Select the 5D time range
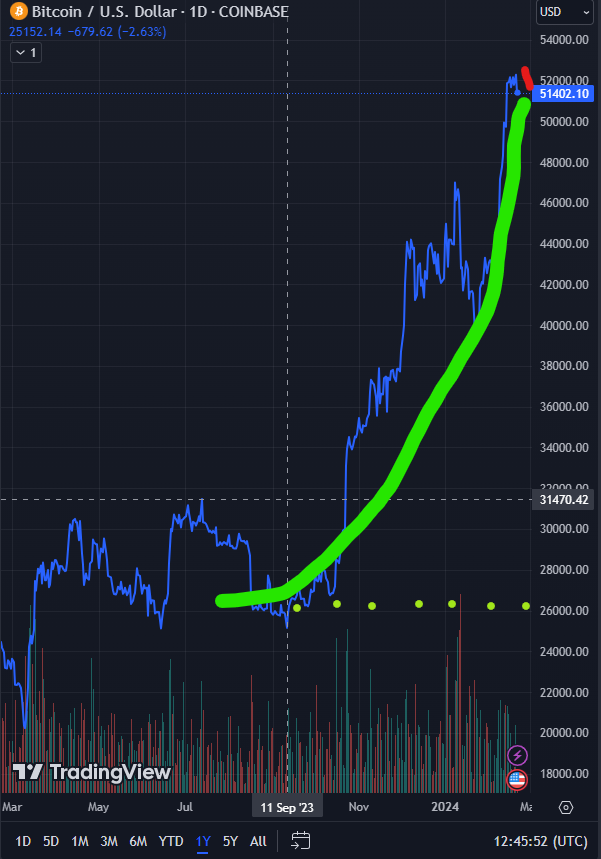This screenshot has height=859, width=601. point(51,841)
